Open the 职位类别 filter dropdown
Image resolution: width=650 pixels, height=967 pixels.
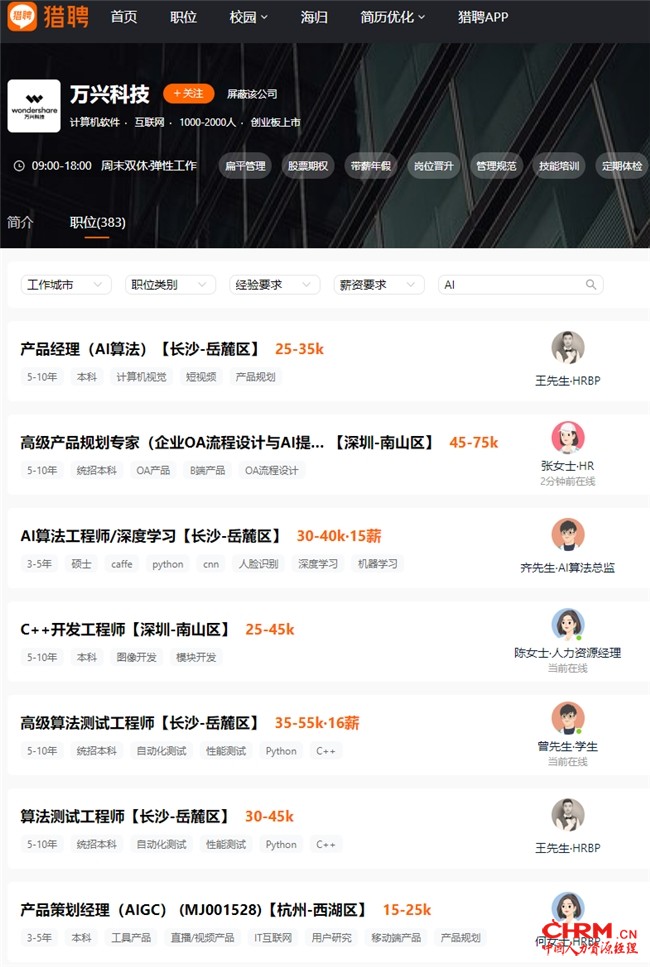tap(171, 285)
